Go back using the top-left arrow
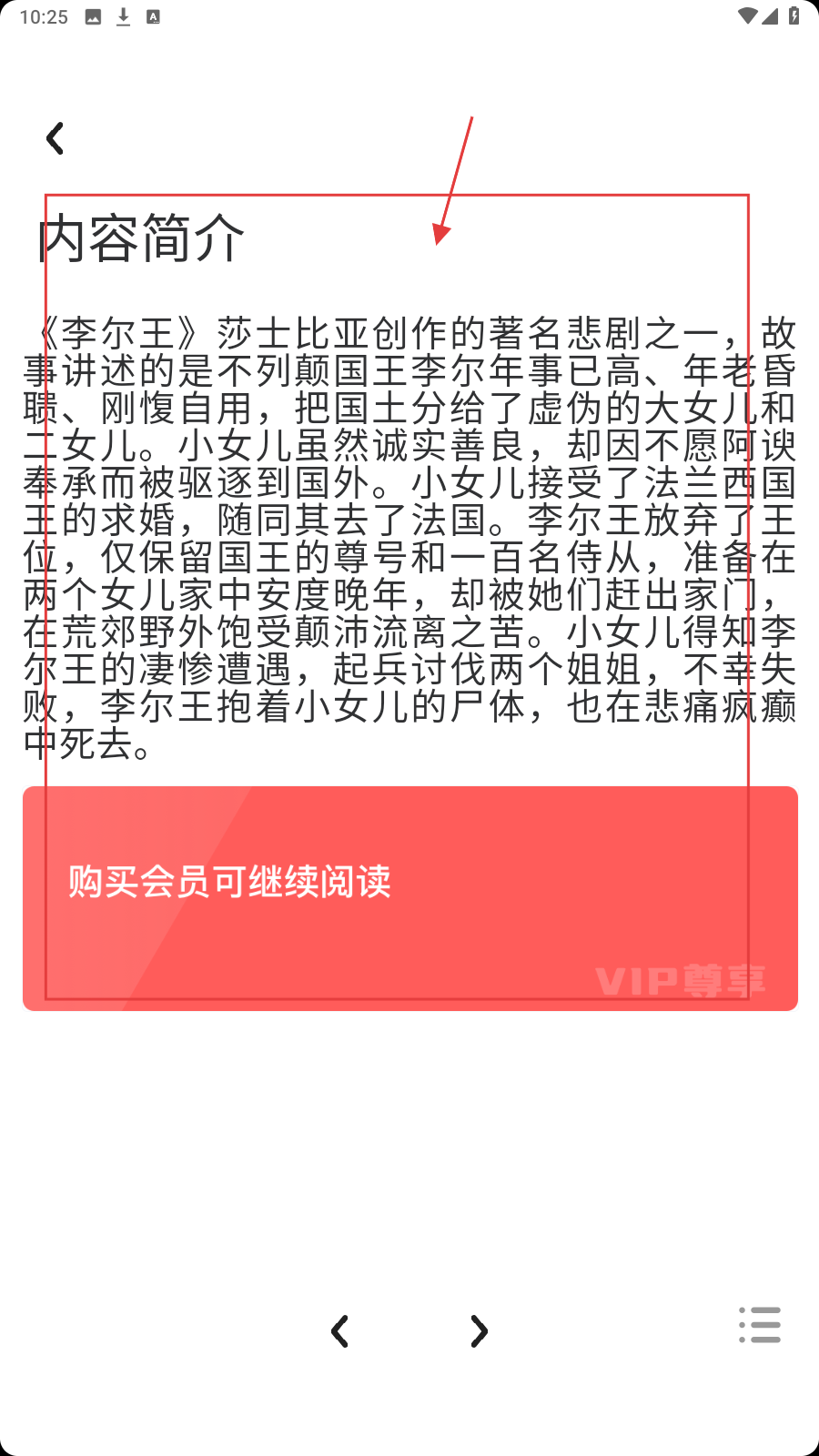This screenshot has width=819, height=1456. [56, 138]
